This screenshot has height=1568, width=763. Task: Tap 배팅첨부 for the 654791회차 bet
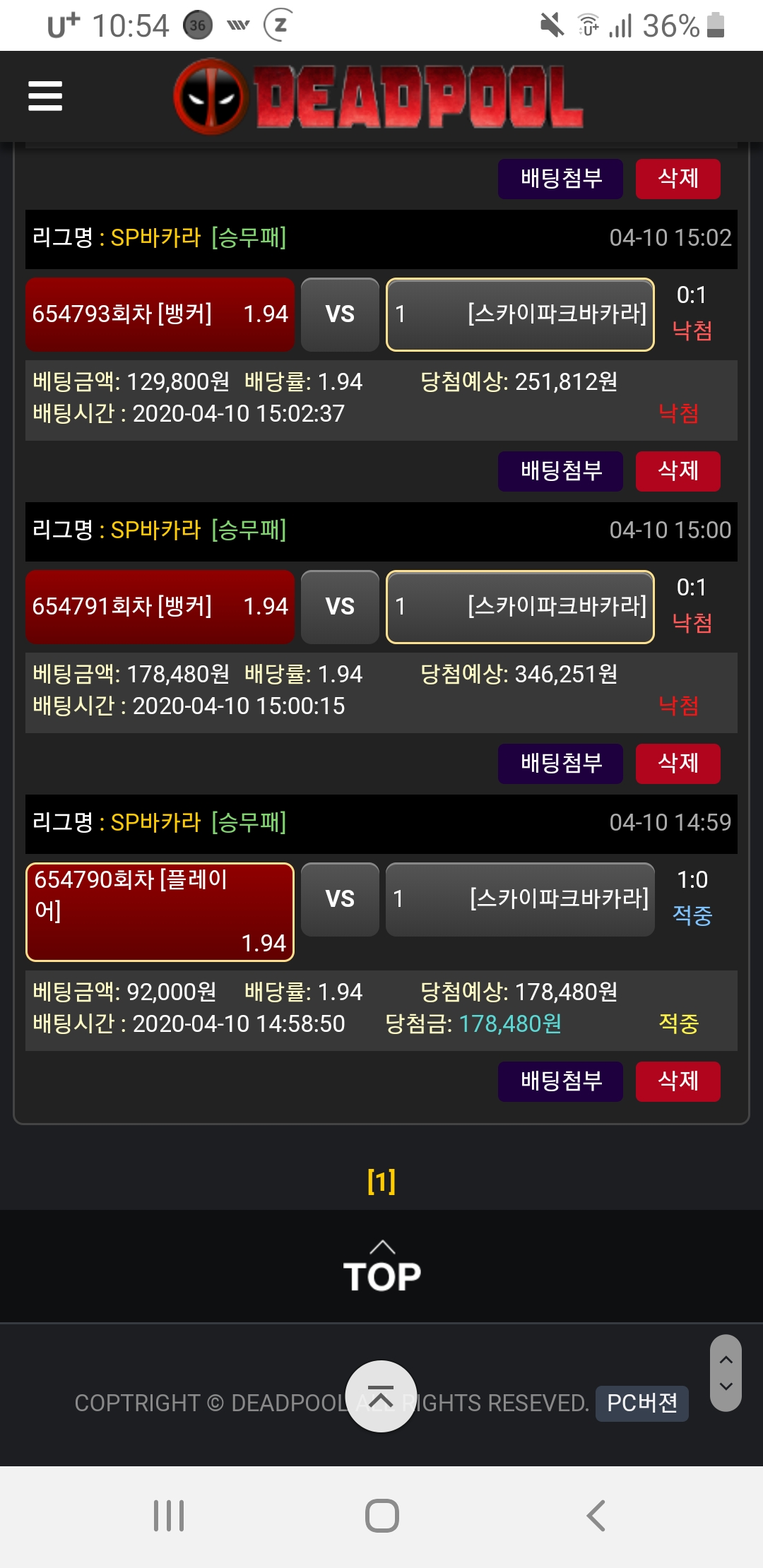[x=560, y=764]
